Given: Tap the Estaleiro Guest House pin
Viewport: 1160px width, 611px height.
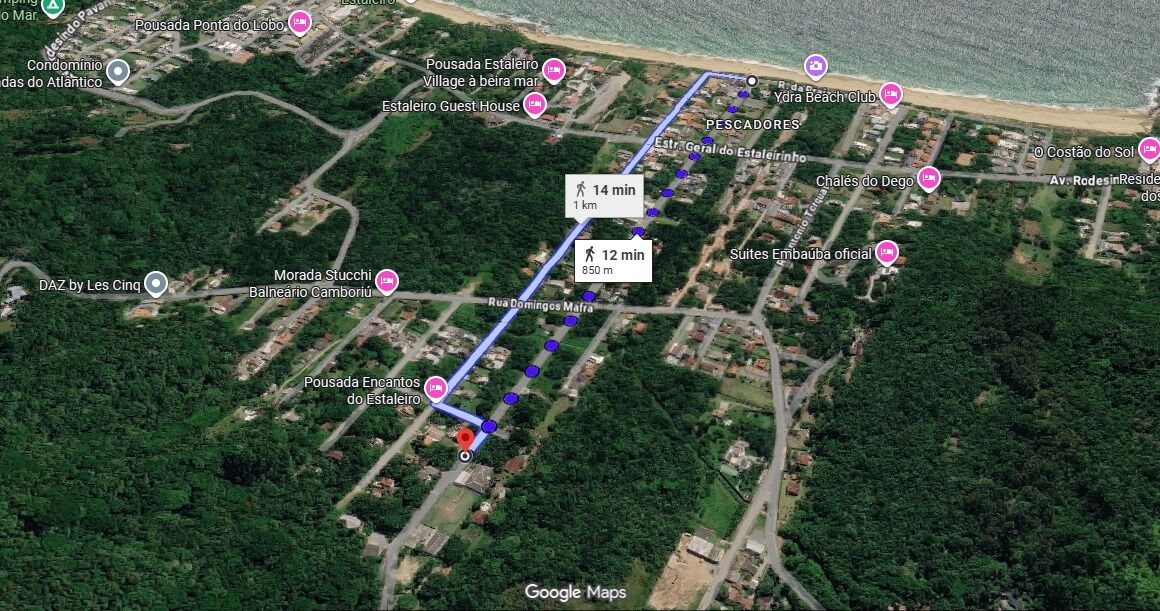Looking at the screenshot, I should 535,105.
